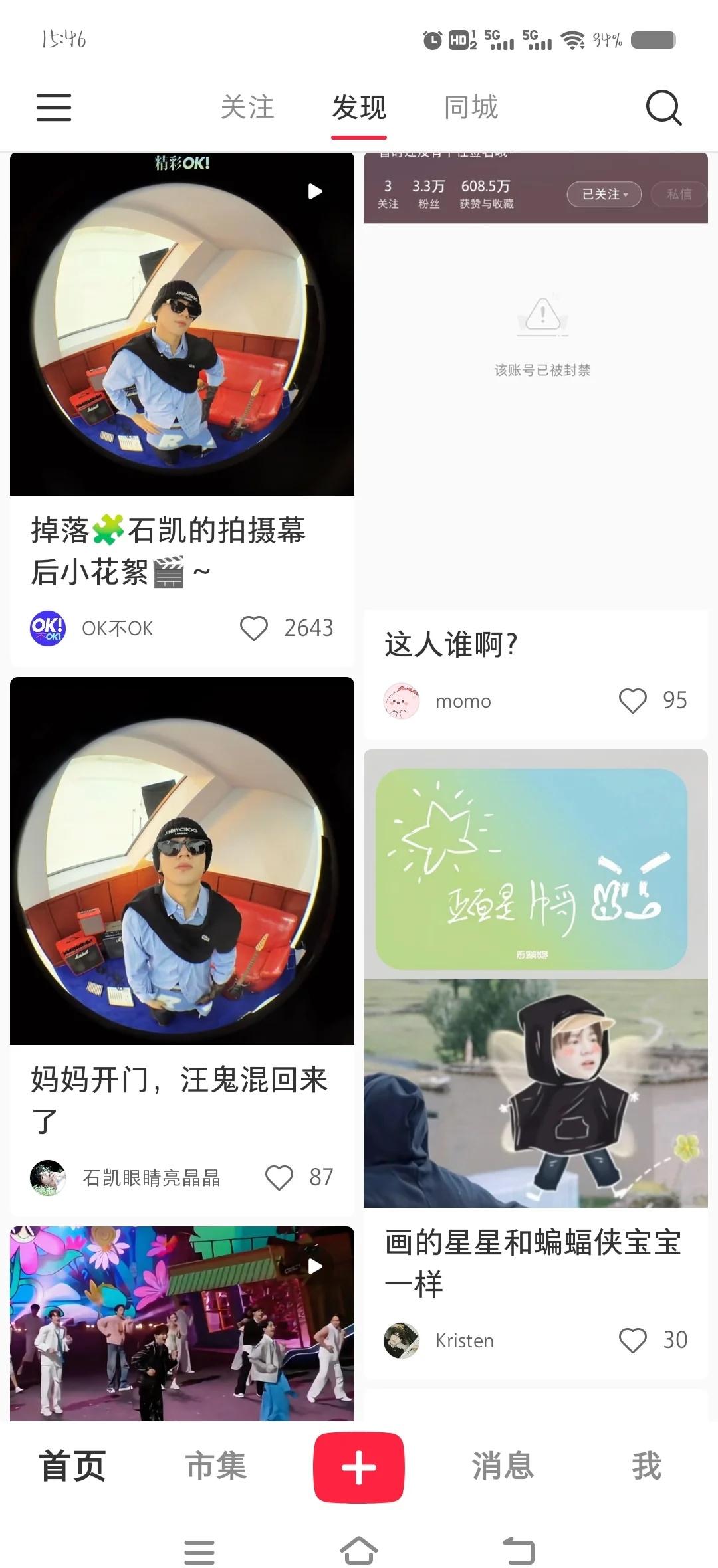Tap Kristen's profile avatar
718x1568 pixels.
click(x=402, y=1340)
